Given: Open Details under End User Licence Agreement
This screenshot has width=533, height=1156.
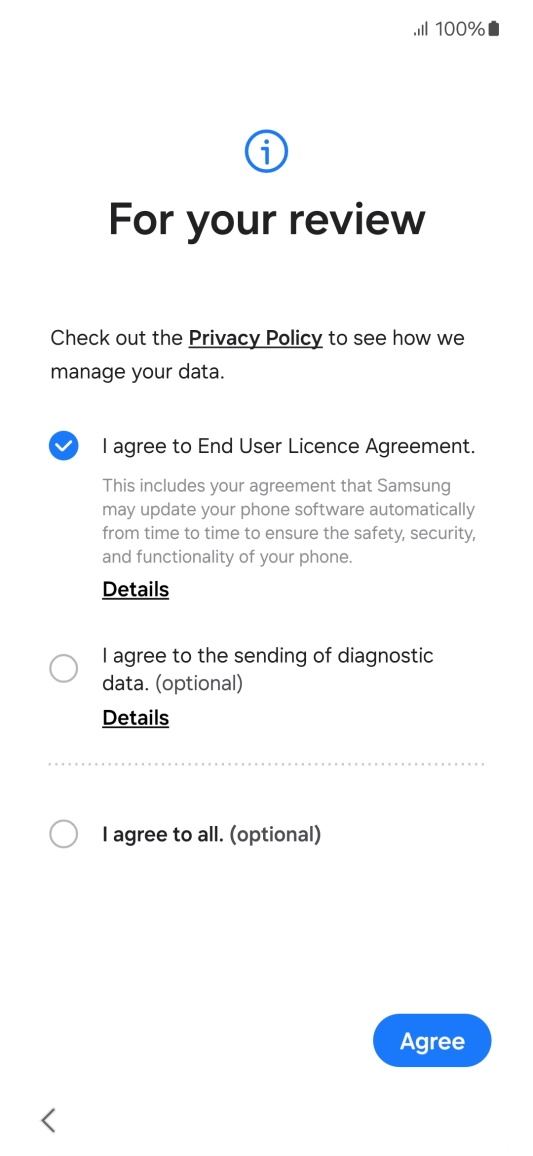Looking at the screenshot, I should (x=136, y=590).
